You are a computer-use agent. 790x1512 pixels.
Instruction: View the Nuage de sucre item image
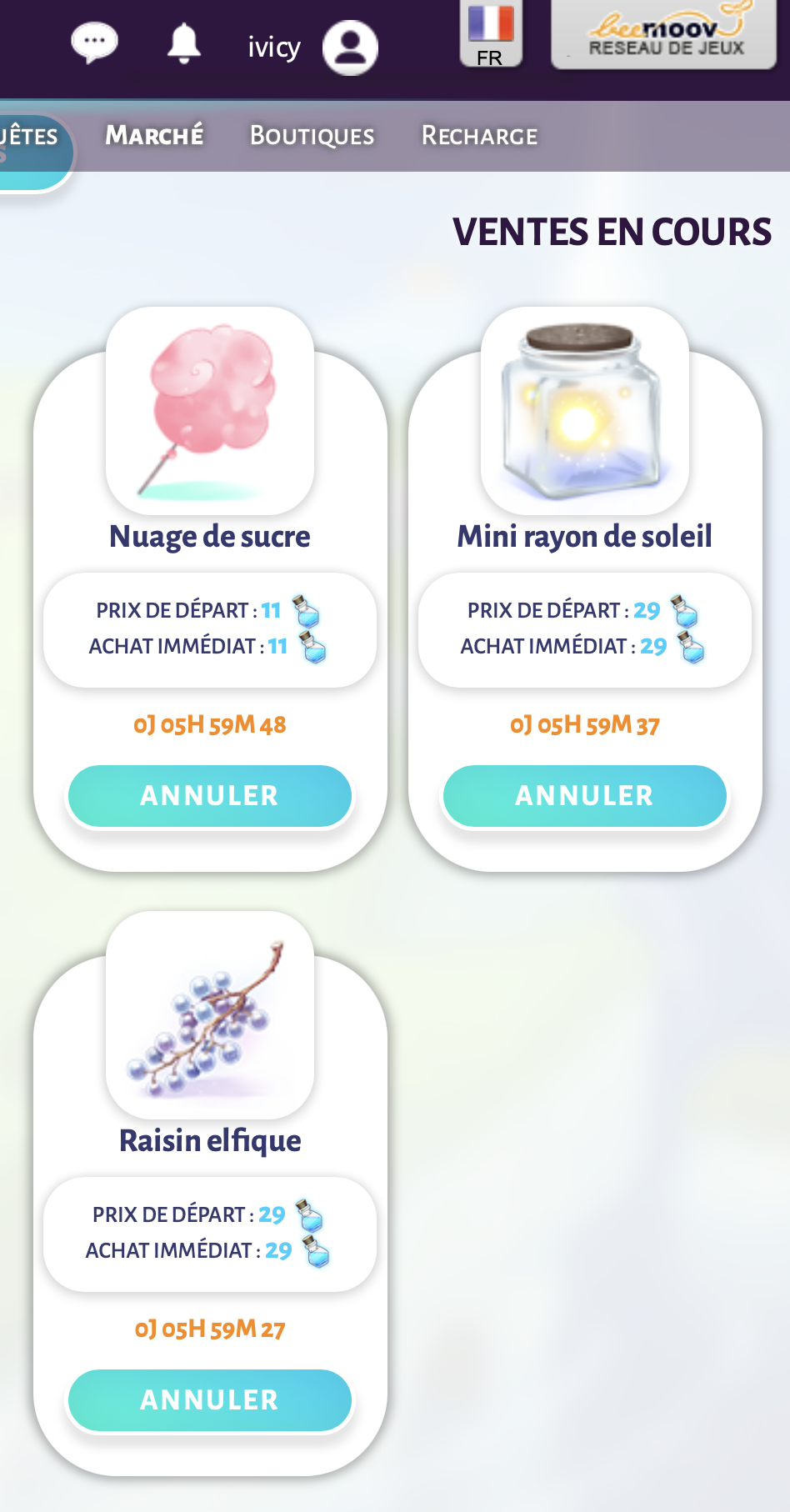pyautogui.click(x=210, y=411)
